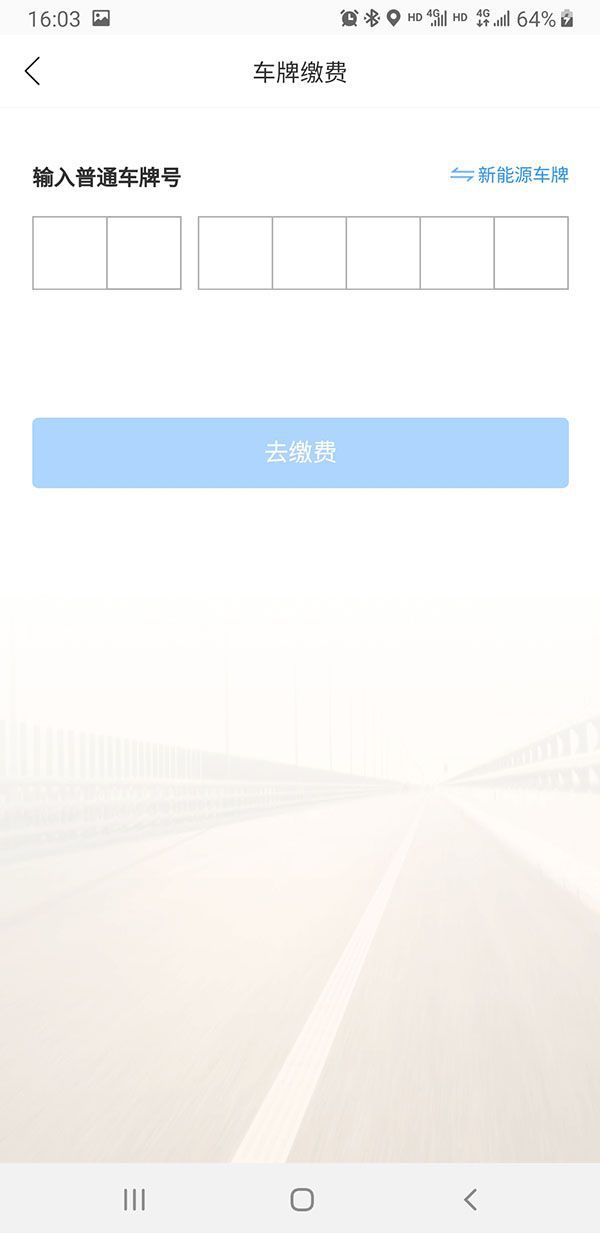Select the fifth plate number box

[x=383, y=253]
